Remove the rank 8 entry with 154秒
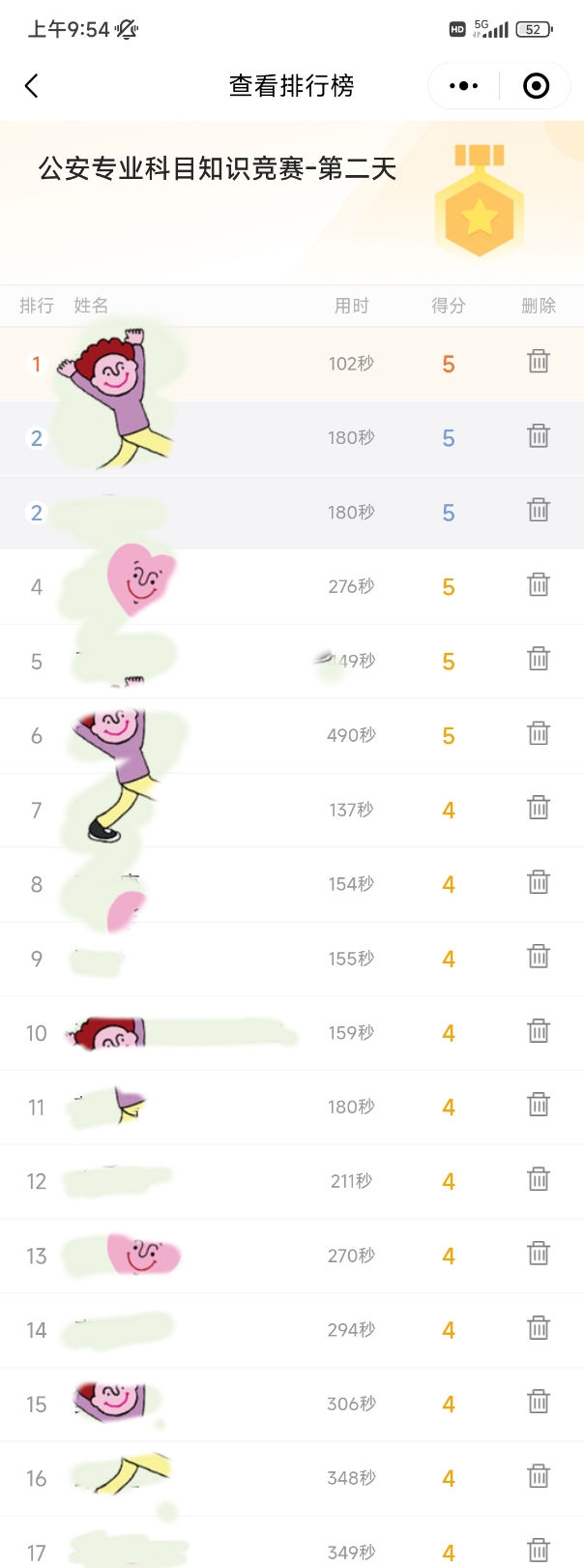The height and width of the screenshot is (1568, 584). [x=539, y=882]
